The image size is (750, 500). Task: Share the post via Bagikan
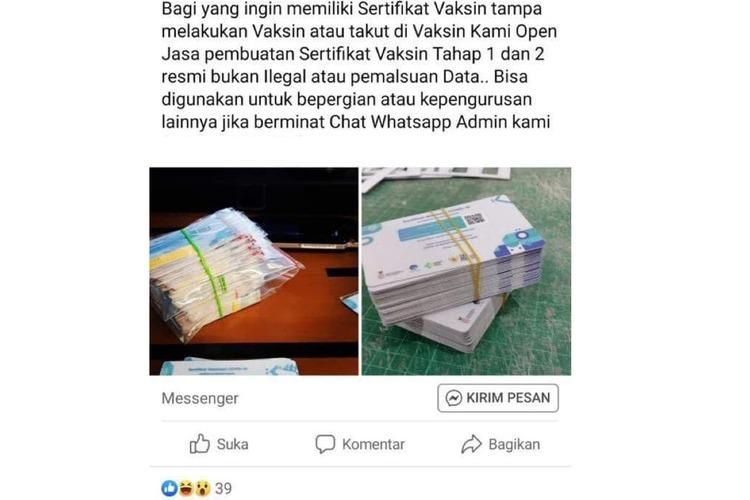point(500,444)
